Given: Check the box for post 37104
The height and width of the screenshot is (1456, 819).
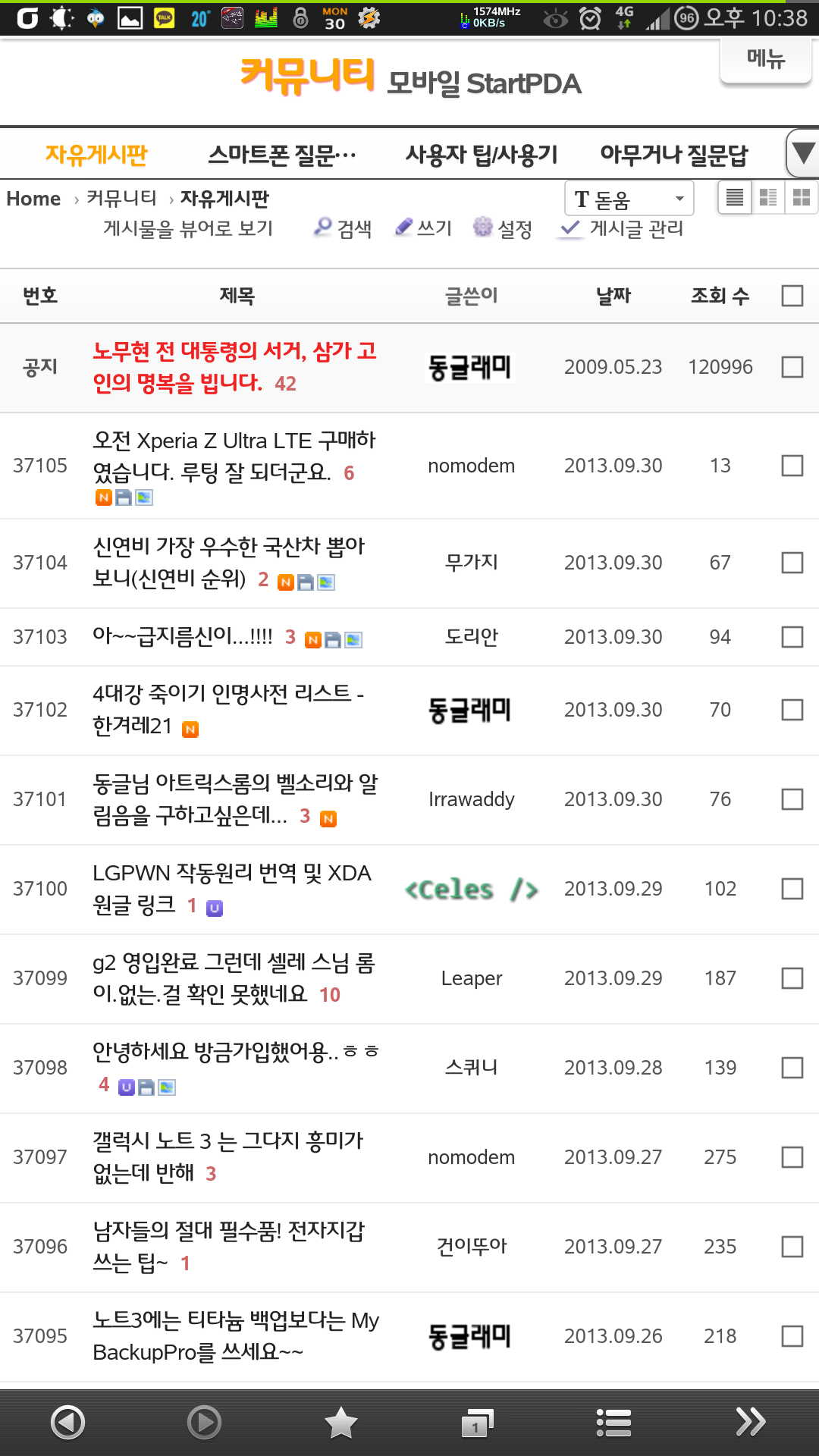Looking at the screenshot, I should (792, 563).
